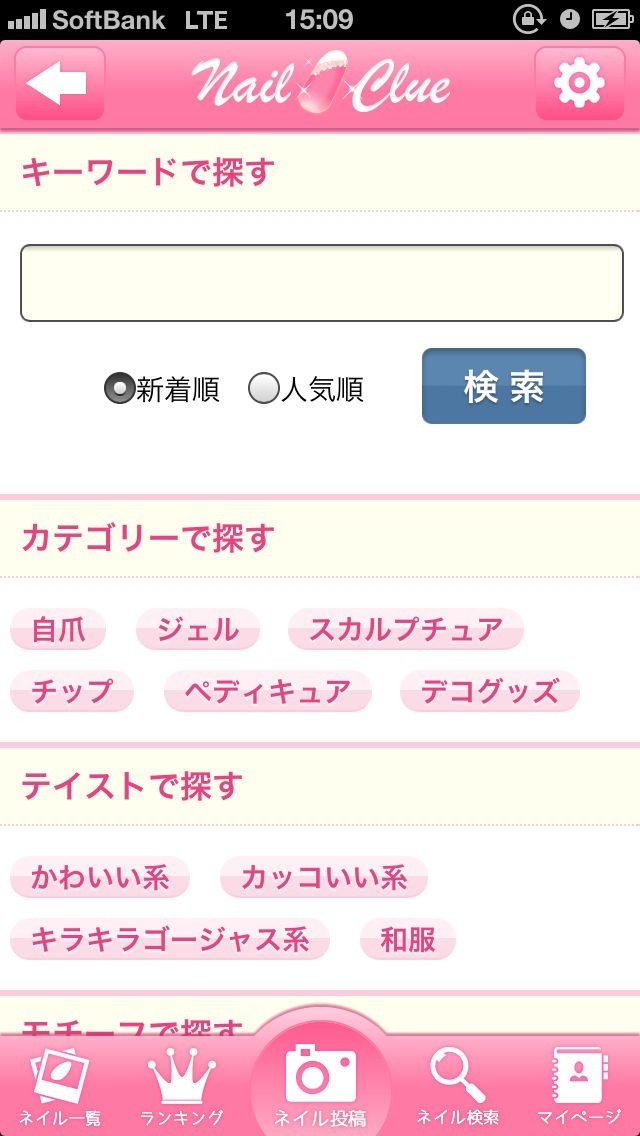Browse the ペディキュア category
Image resolution: width=640 pixels, height=1136 pixels.
pos(267,691)
